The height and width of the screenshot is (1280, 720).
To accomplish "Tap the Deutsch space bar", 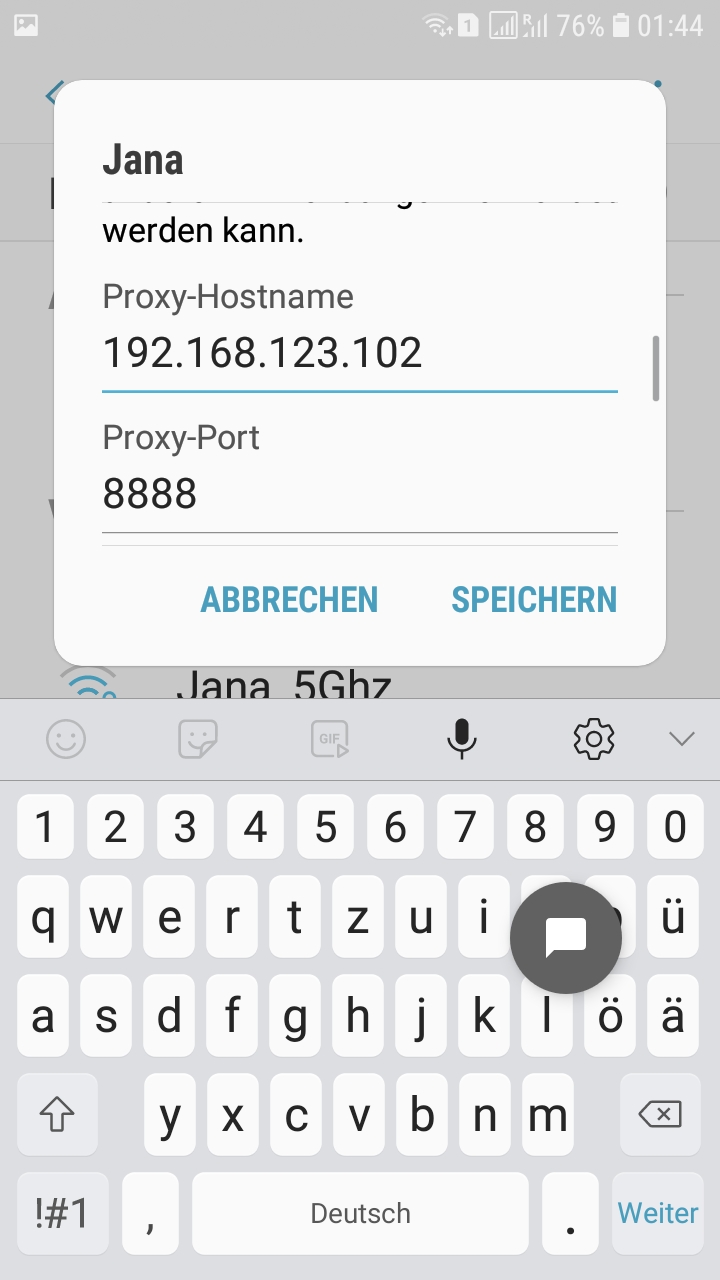I will point(360,1213).
